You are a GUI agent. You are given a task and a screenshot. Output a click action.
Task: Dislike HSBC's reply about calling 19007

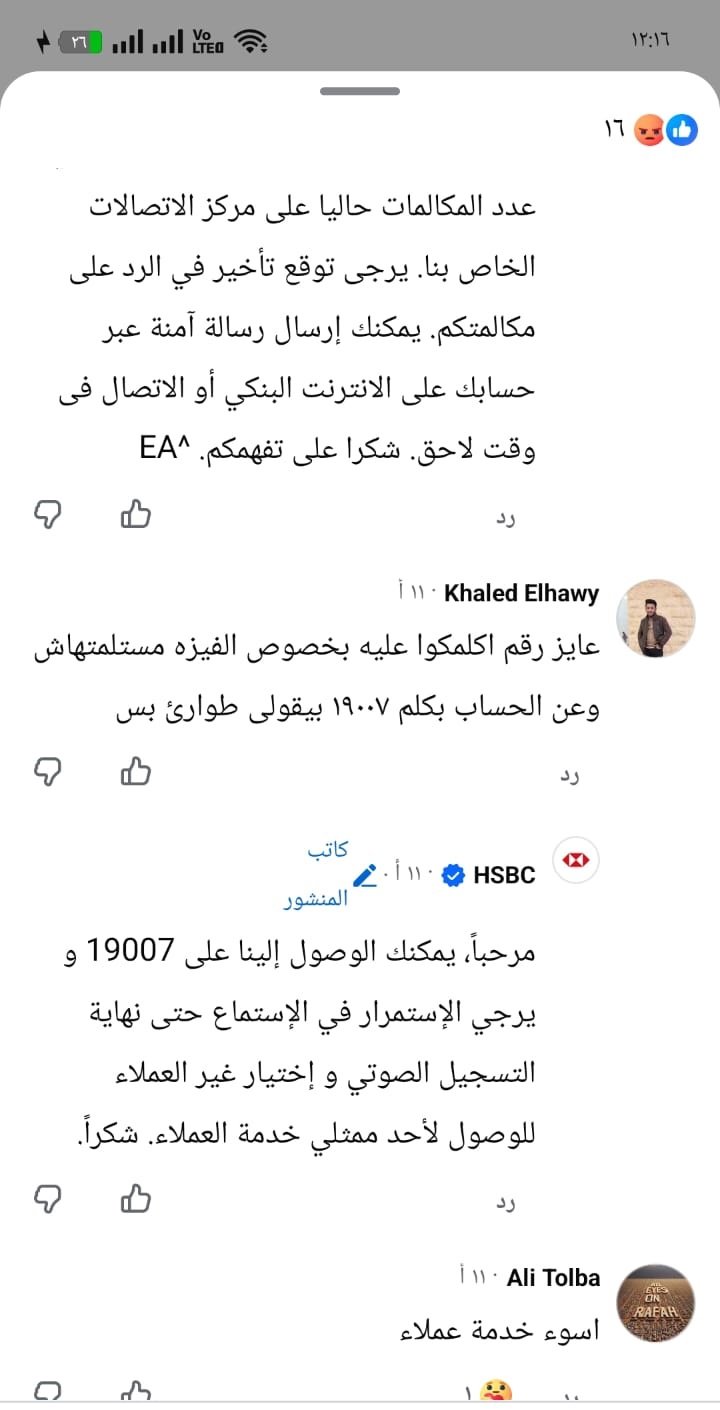pyautogui.click(x=48, y=1198)
